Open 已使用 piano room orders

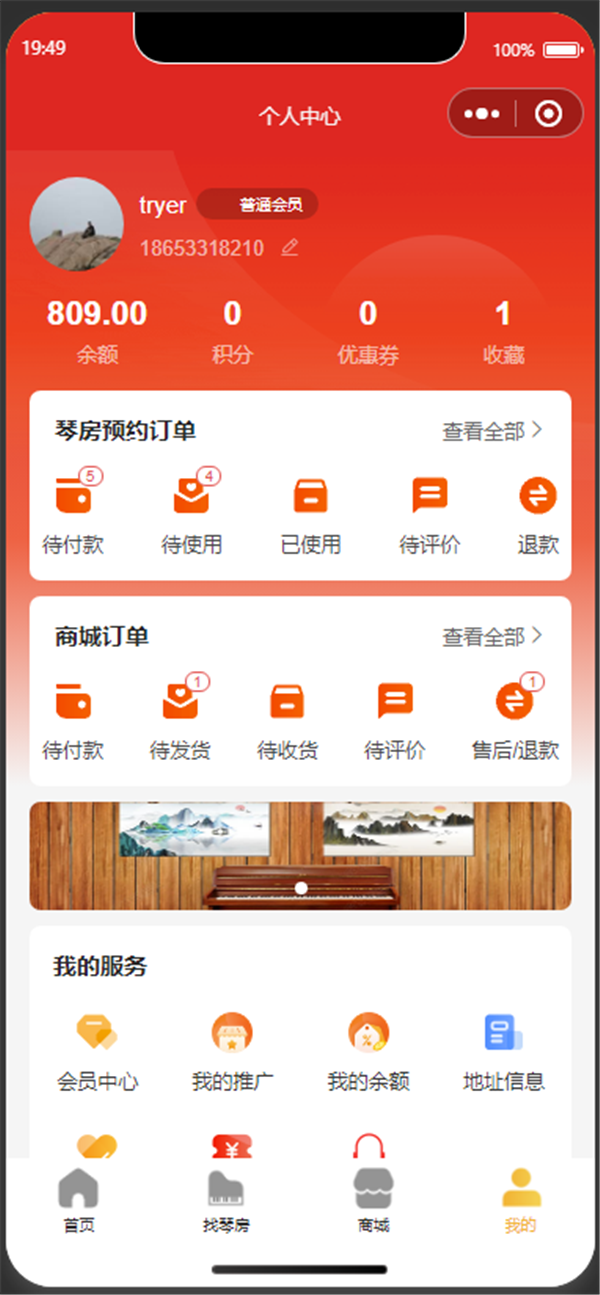[310, 515]
